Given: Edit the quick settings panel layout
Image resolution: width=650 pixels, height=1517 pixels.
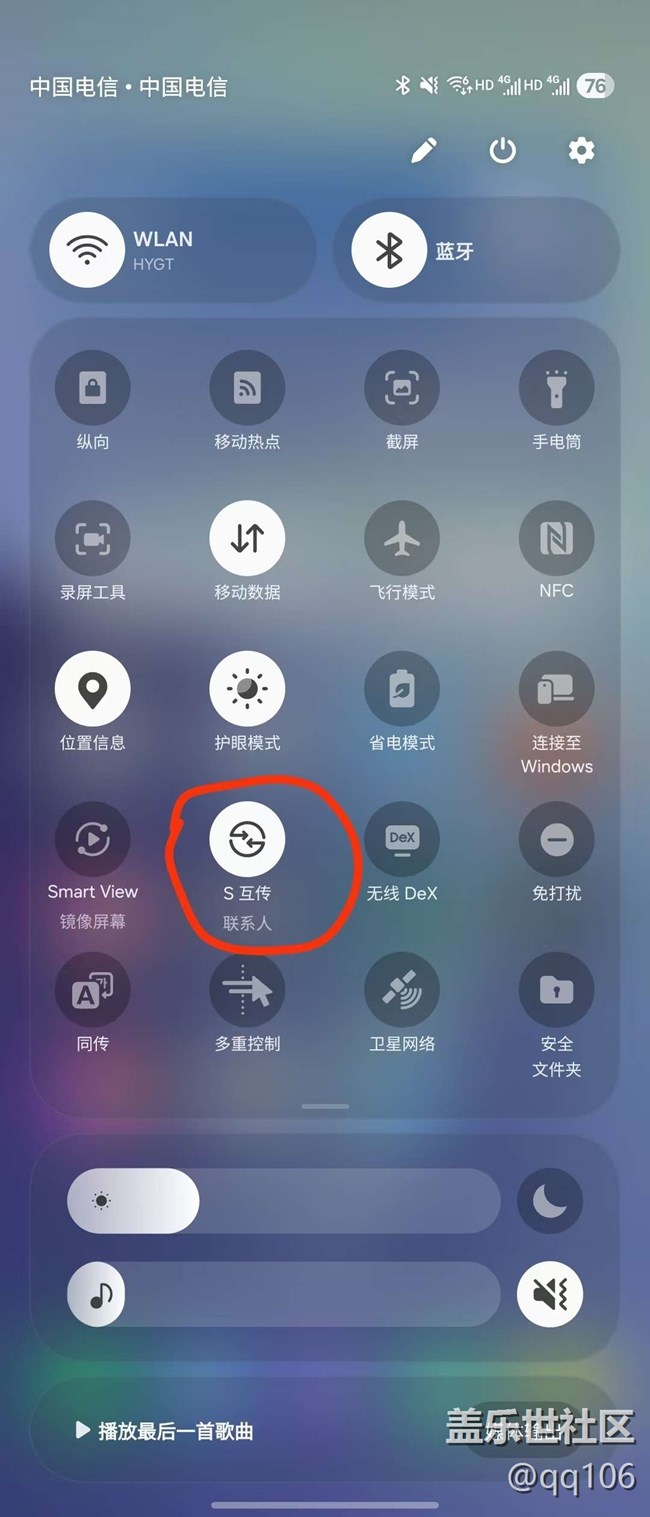Looking at the screenshot, I should click(x=424, y=151).
